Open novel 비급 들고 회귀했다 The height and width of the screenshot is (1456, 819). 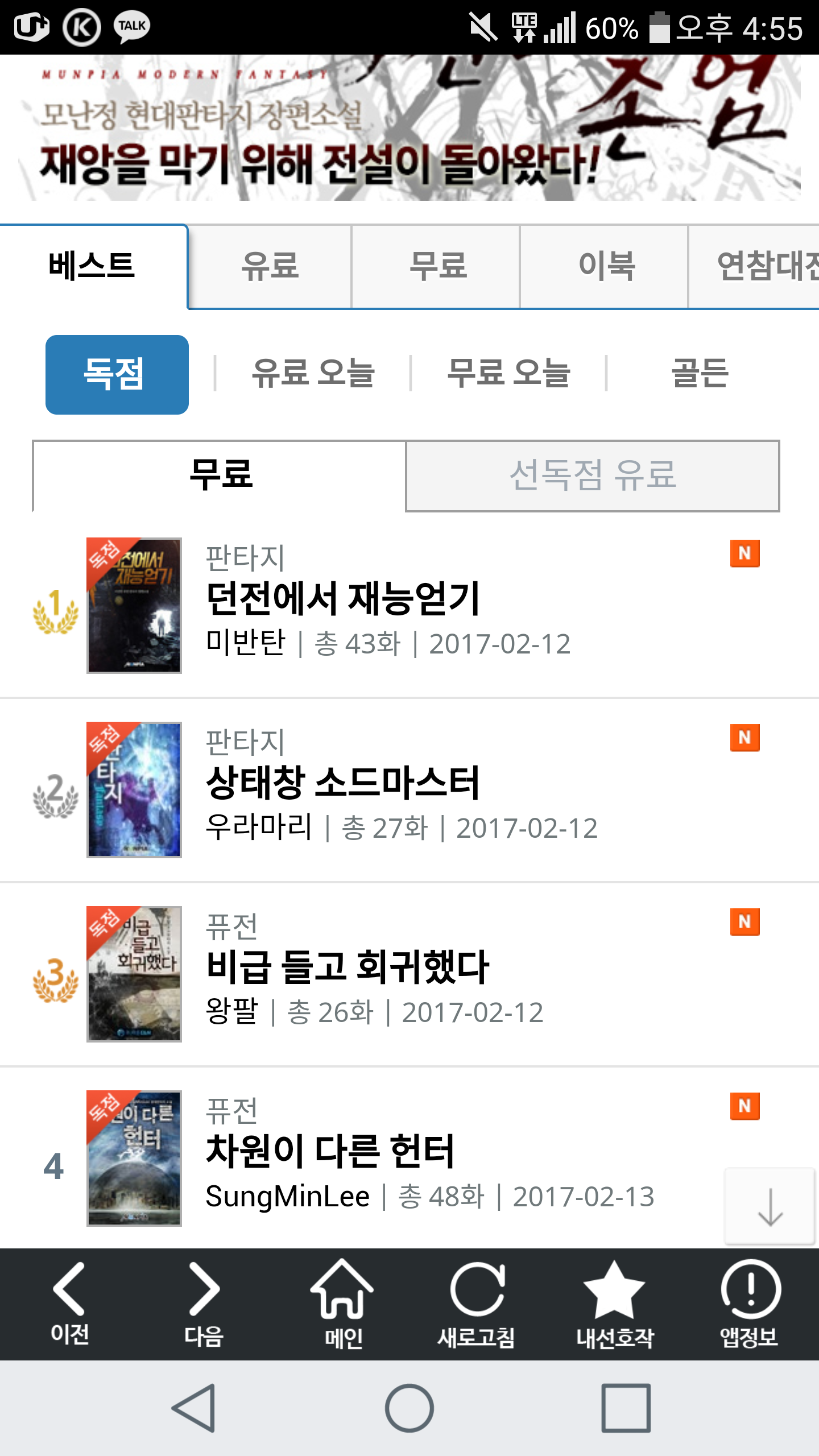(347, 968)
